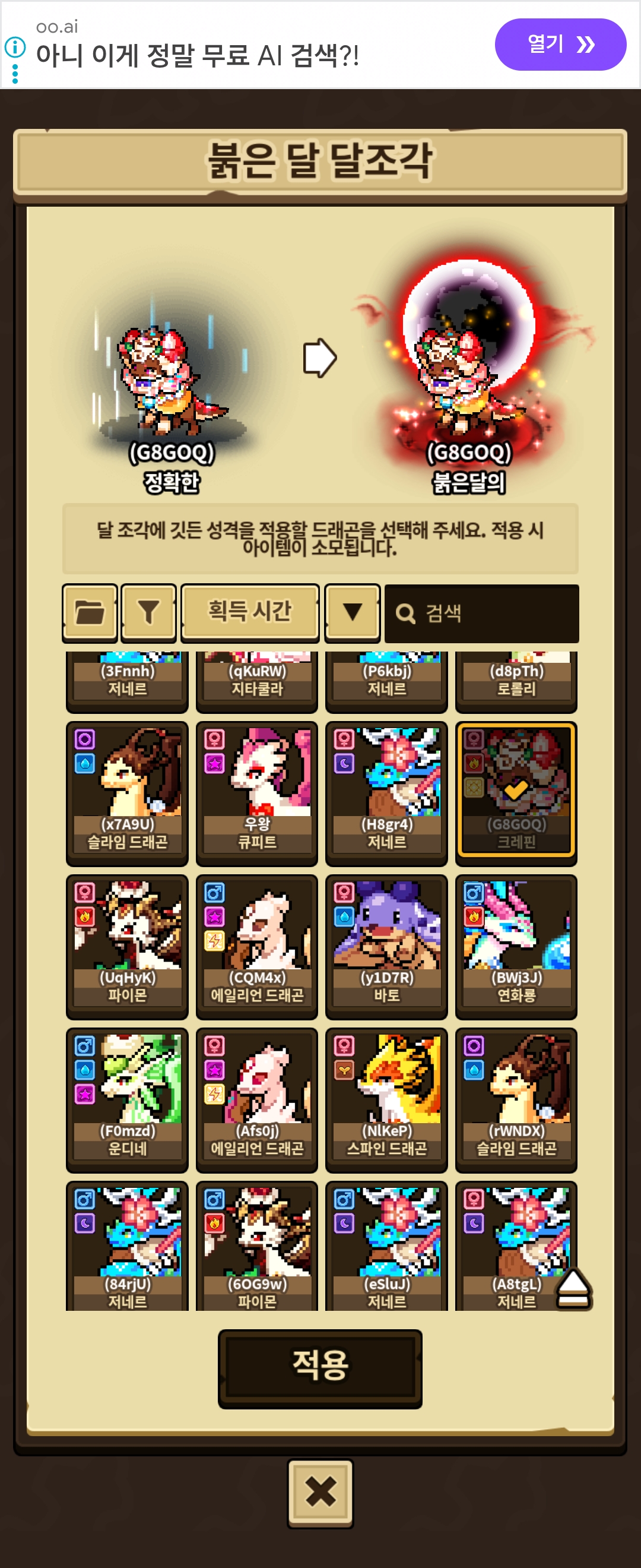Select the dragon F0mzd 운디네
The image size is (641, 1568).
[127, 1101]
